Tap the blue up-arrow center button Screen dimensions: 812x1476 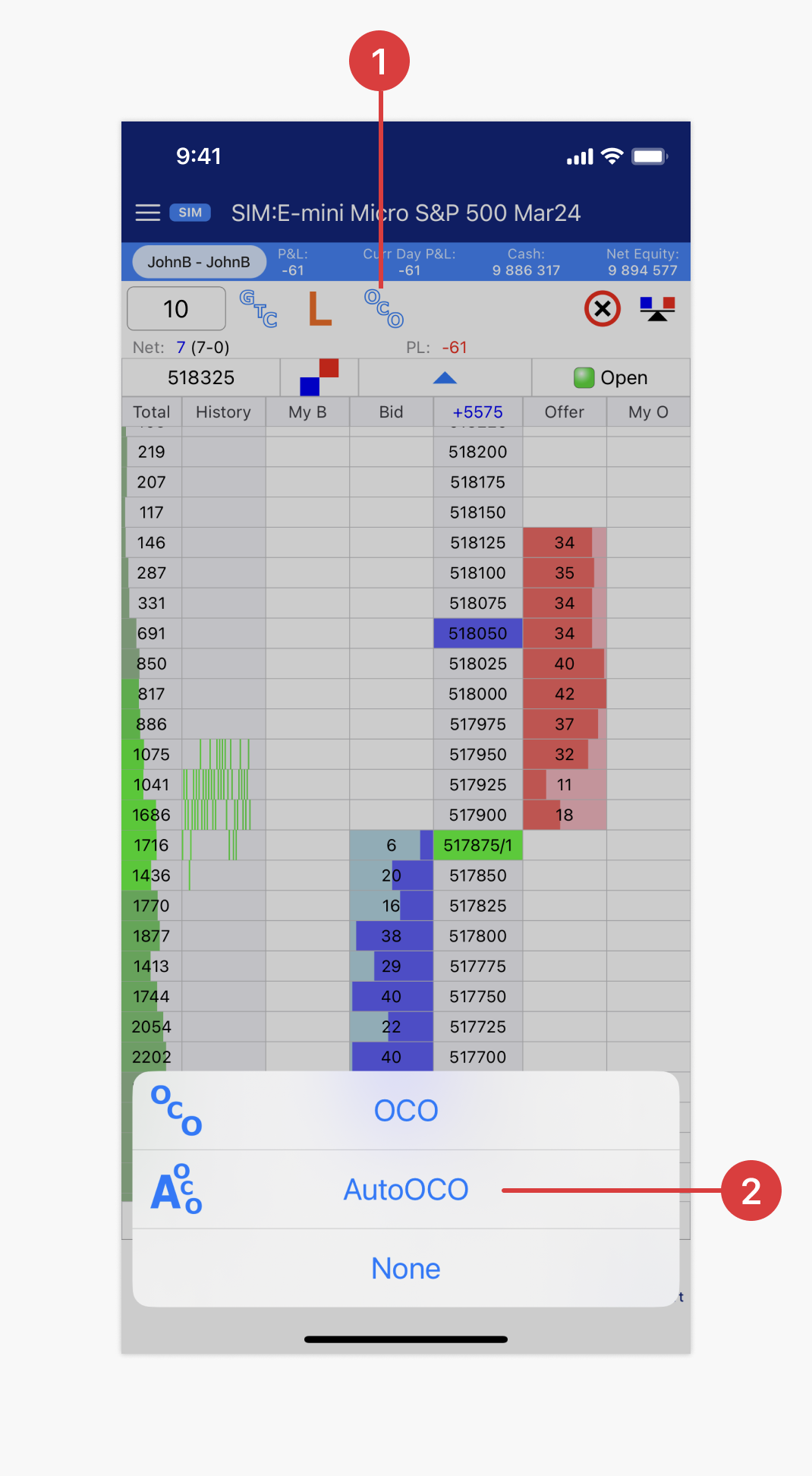point(445,378)
